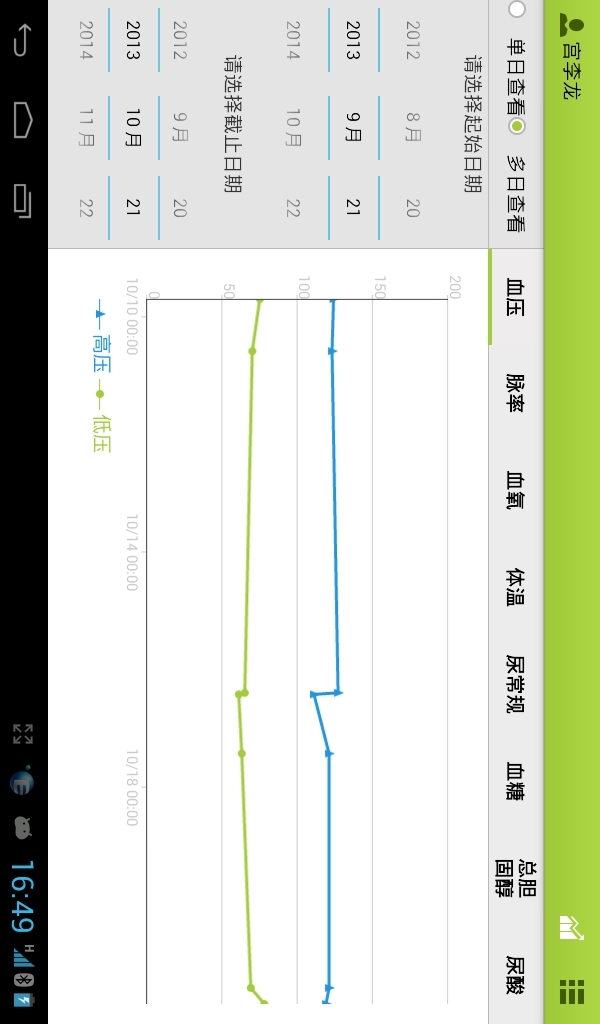
Task: Switch to the 脉率 tab
Action: [516, 393]
